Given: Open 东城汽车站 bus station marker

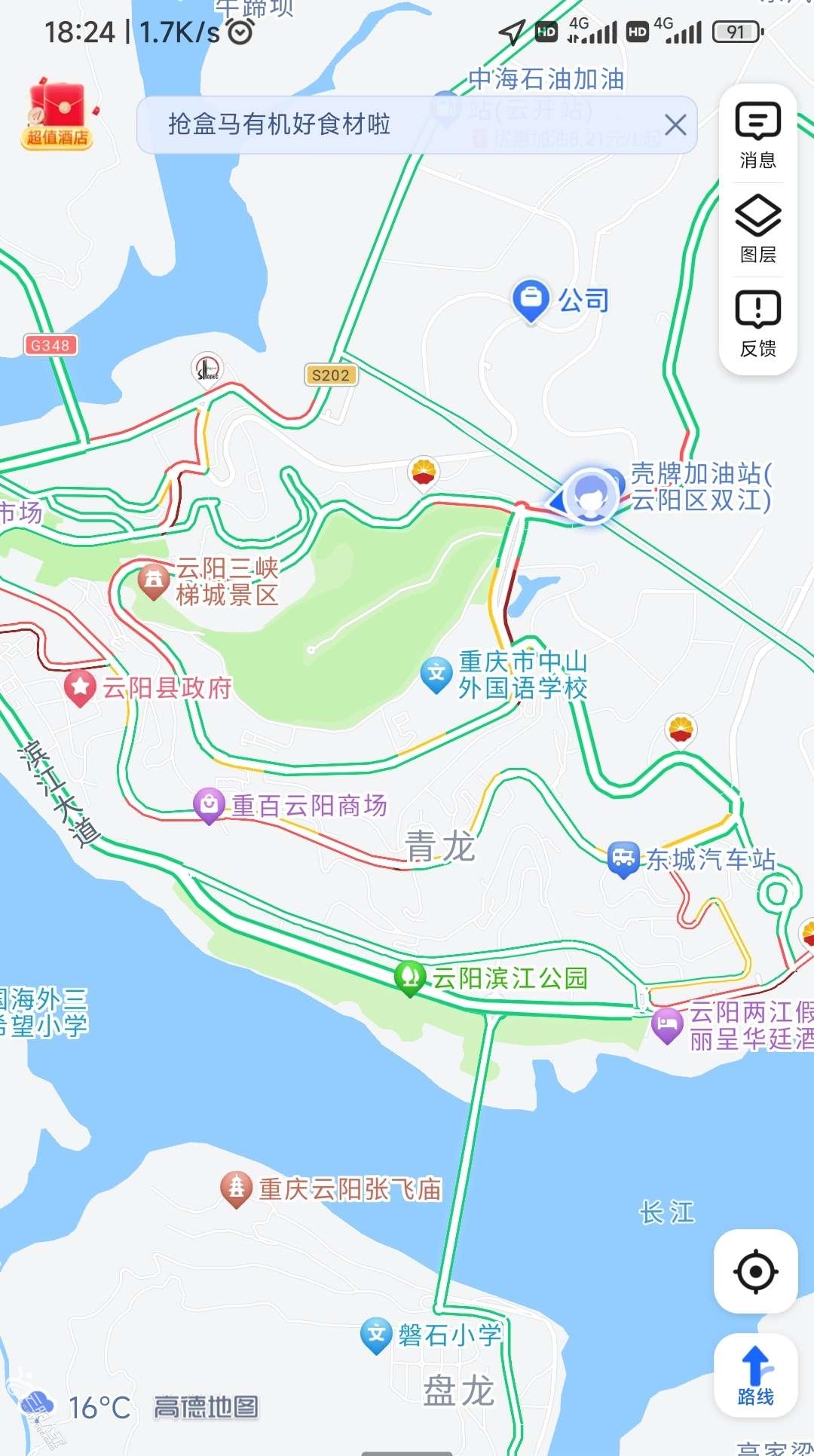Looking at the screenshot, I should point(623,858).
